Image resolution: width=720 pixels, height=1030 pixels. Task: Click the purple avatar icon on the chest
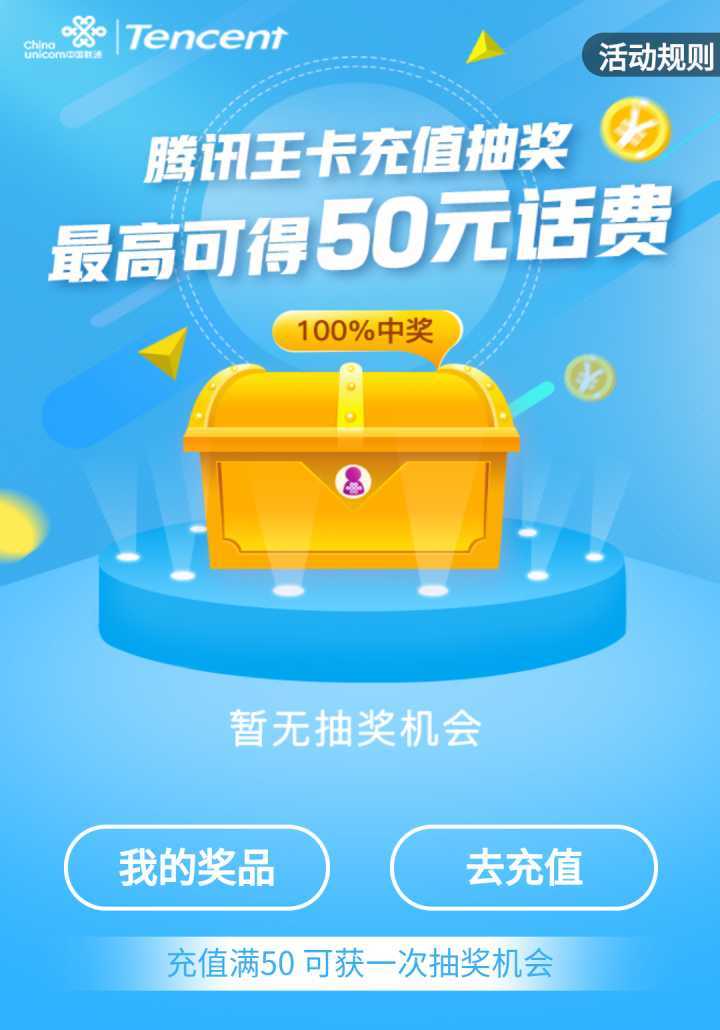[x=352, y=480]
